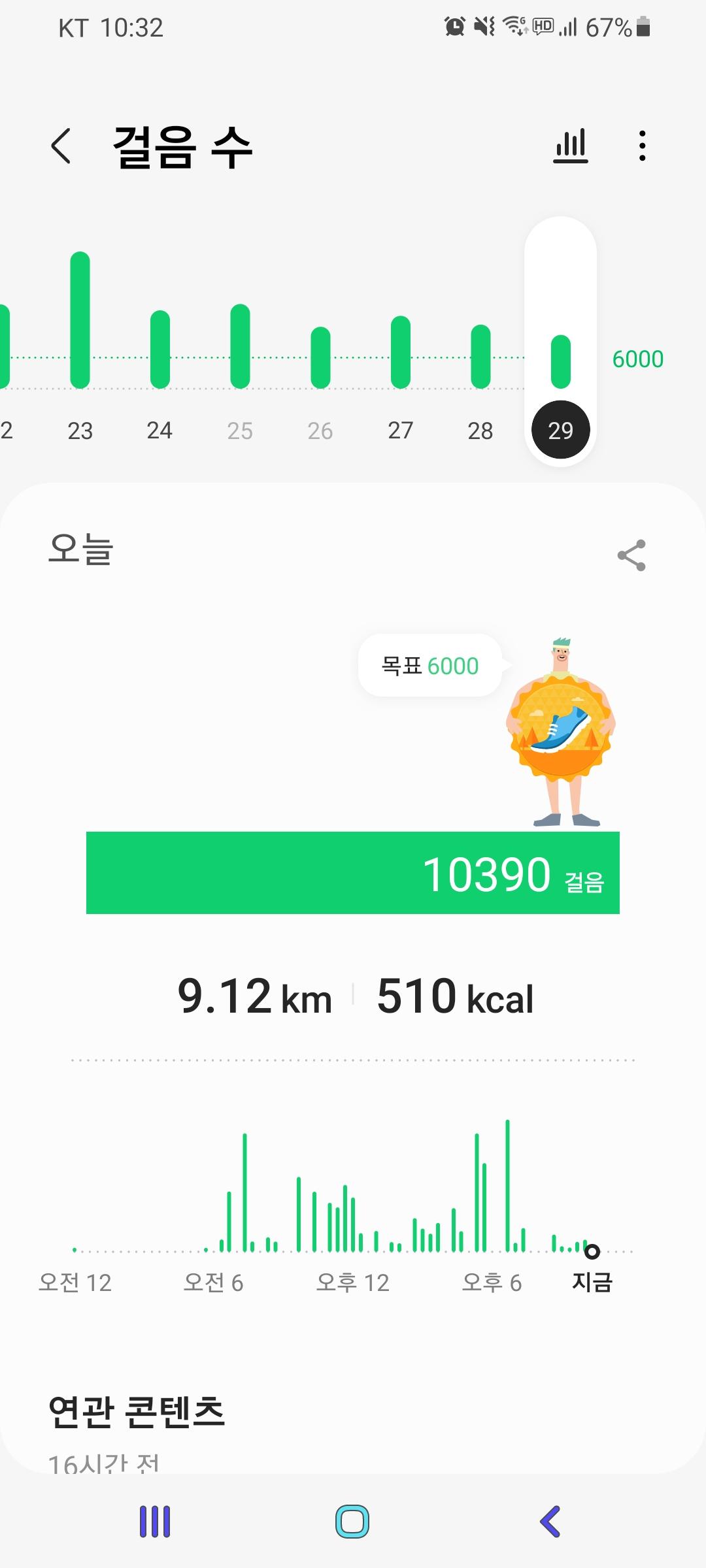
Task: Tap the system home button
Action: click(352, 1522)
